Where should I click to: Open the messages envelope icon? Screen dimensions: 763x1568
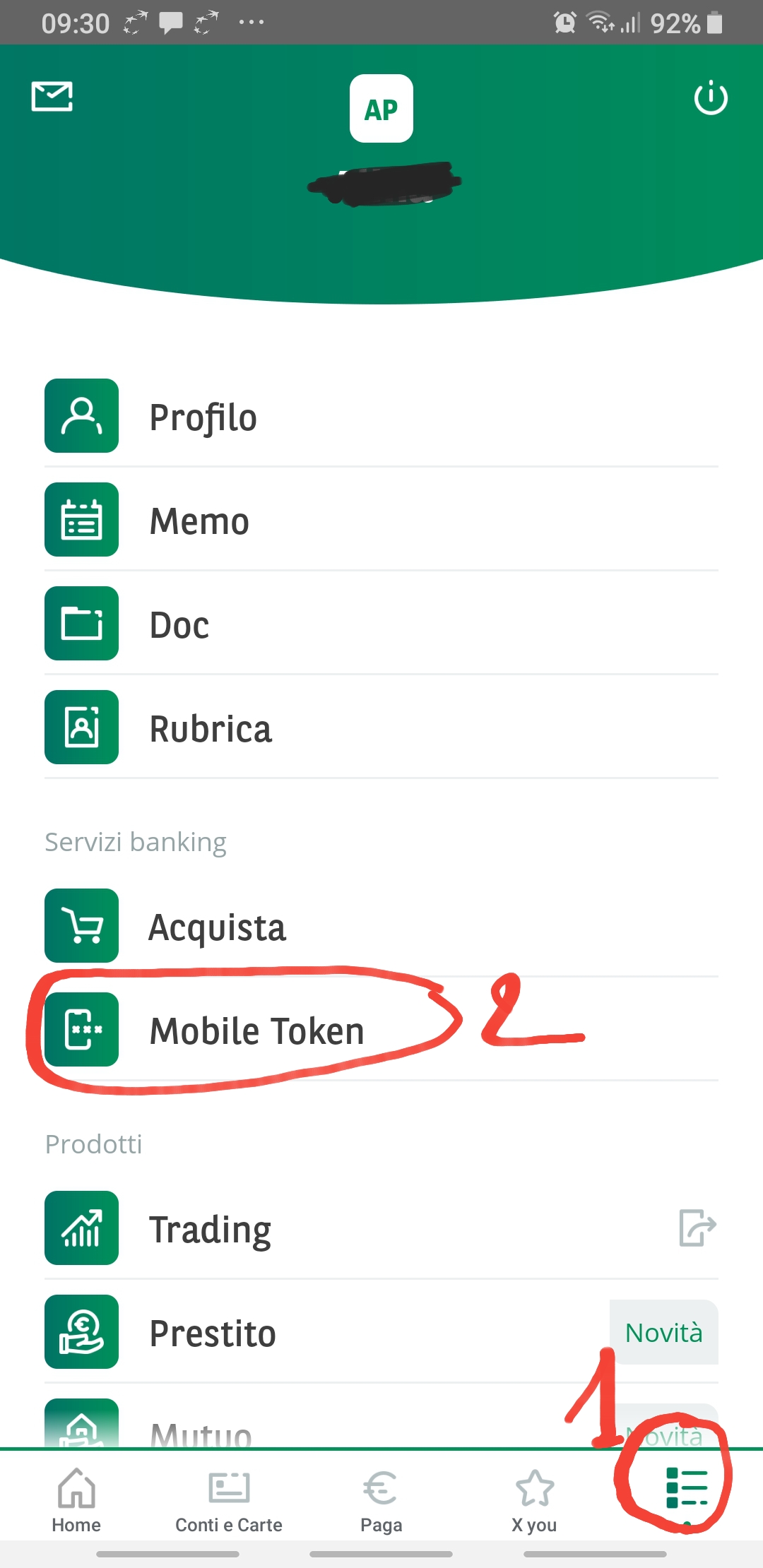(52, 97)
